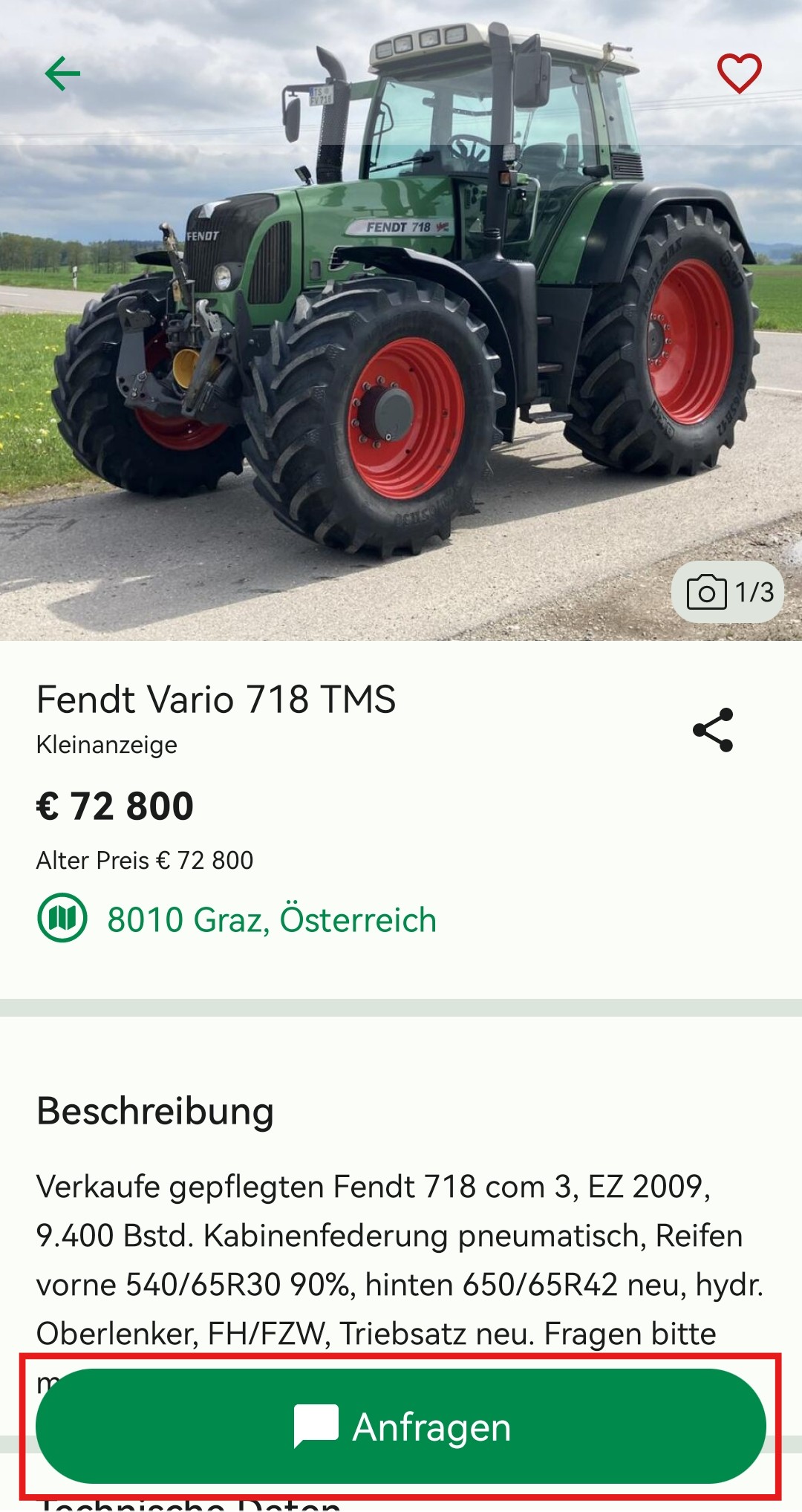Open the 8010 Graz, Österreich location link
802x1512 pixels.
[271, 919]
